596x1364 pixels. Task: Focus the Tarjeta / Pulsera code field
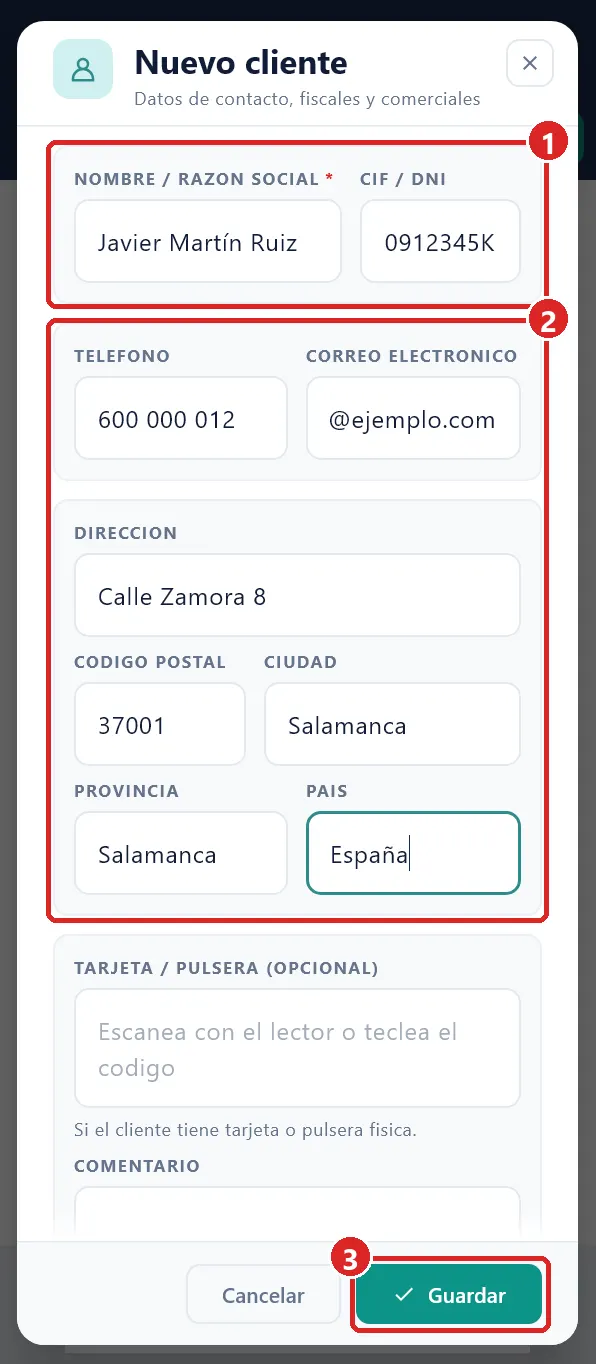coord(297,1048)
